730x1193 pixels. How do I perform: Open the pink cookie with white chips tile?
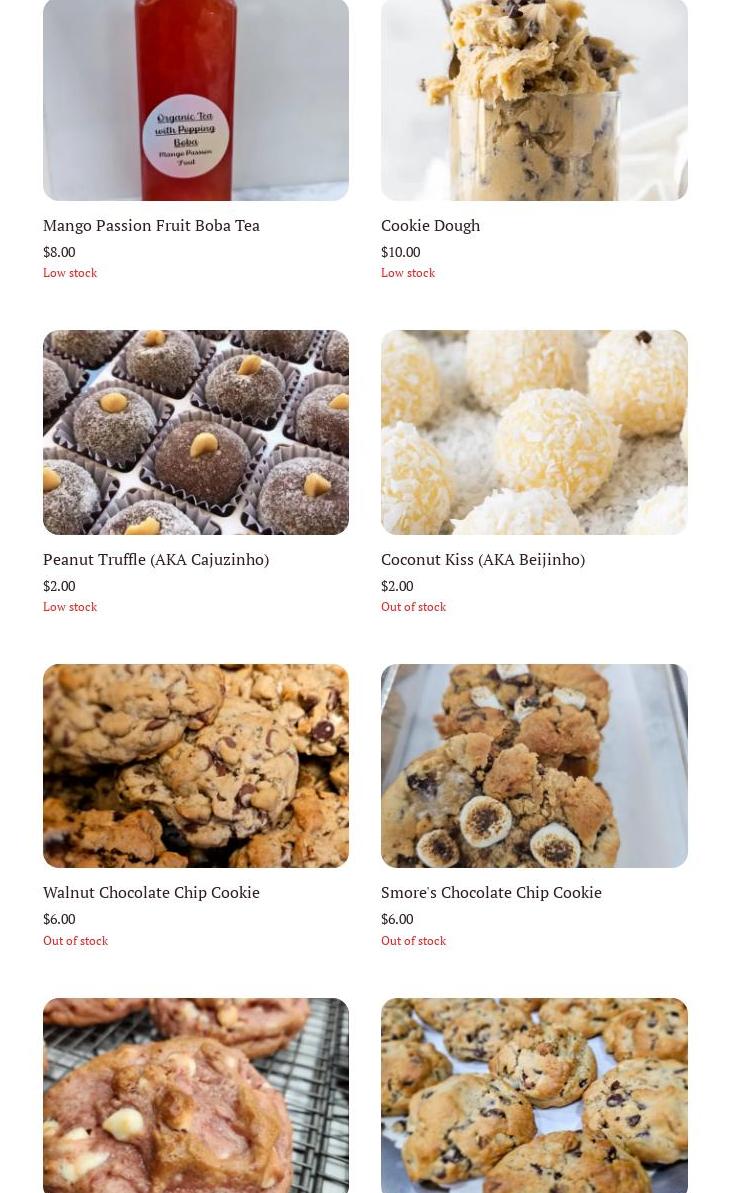(x=196, y=1095)
